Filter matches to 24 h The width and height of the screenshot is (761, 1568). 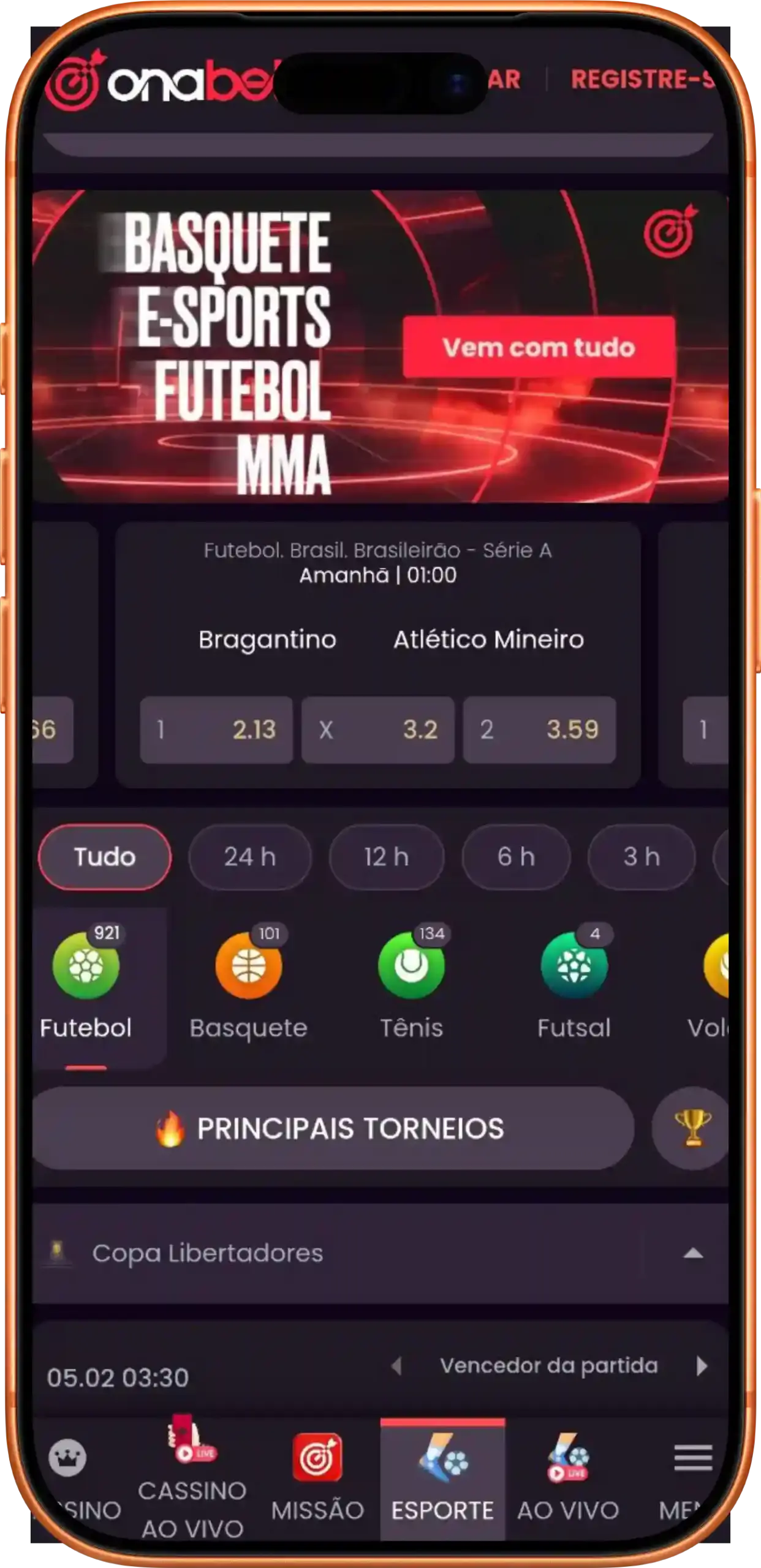coord(249,857)
